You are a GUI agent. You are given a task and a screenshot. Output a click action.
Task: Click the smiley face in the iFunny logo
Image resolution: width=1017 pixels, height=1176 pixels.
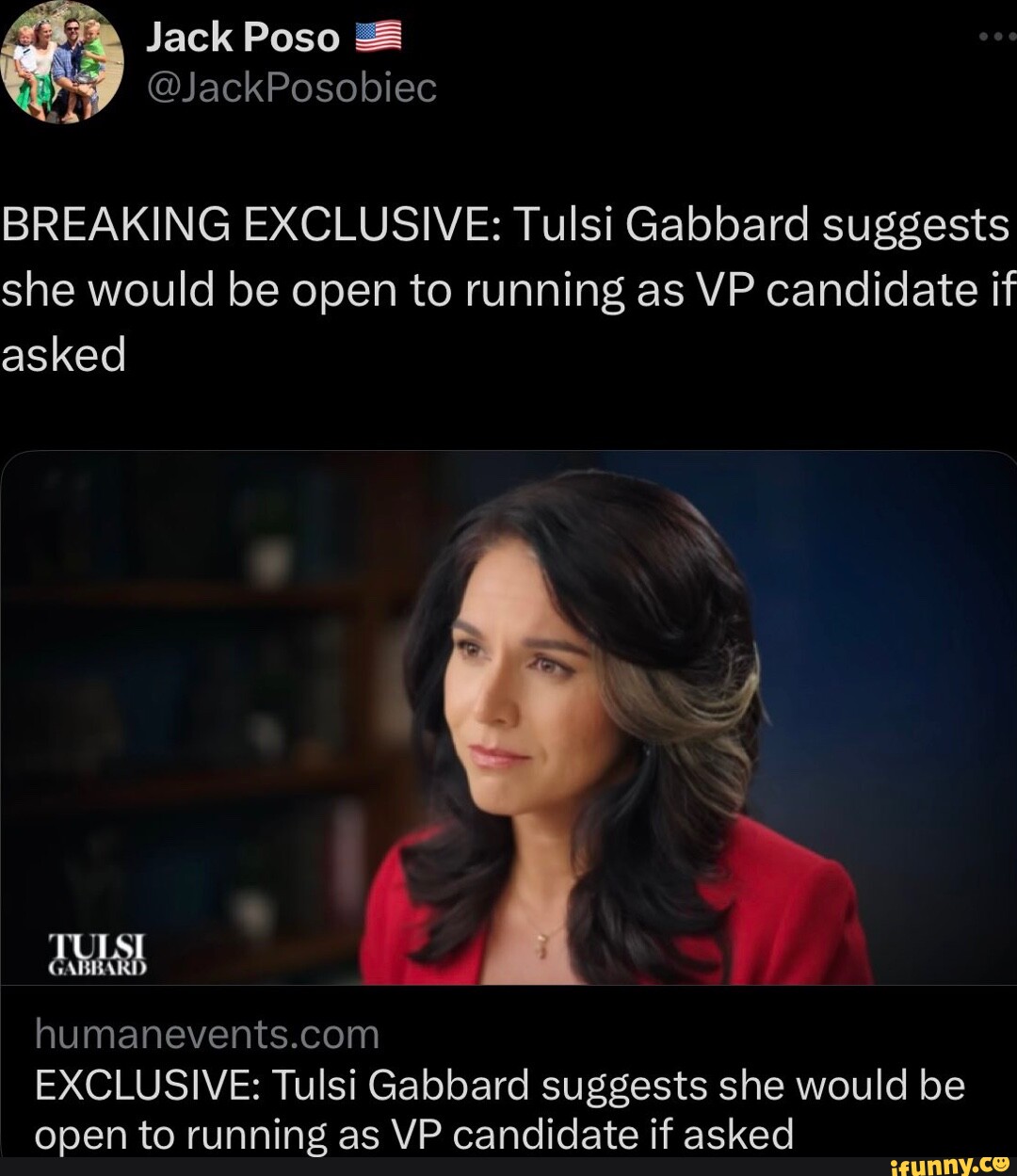pyautogui.click(x=1001, y=1165)
